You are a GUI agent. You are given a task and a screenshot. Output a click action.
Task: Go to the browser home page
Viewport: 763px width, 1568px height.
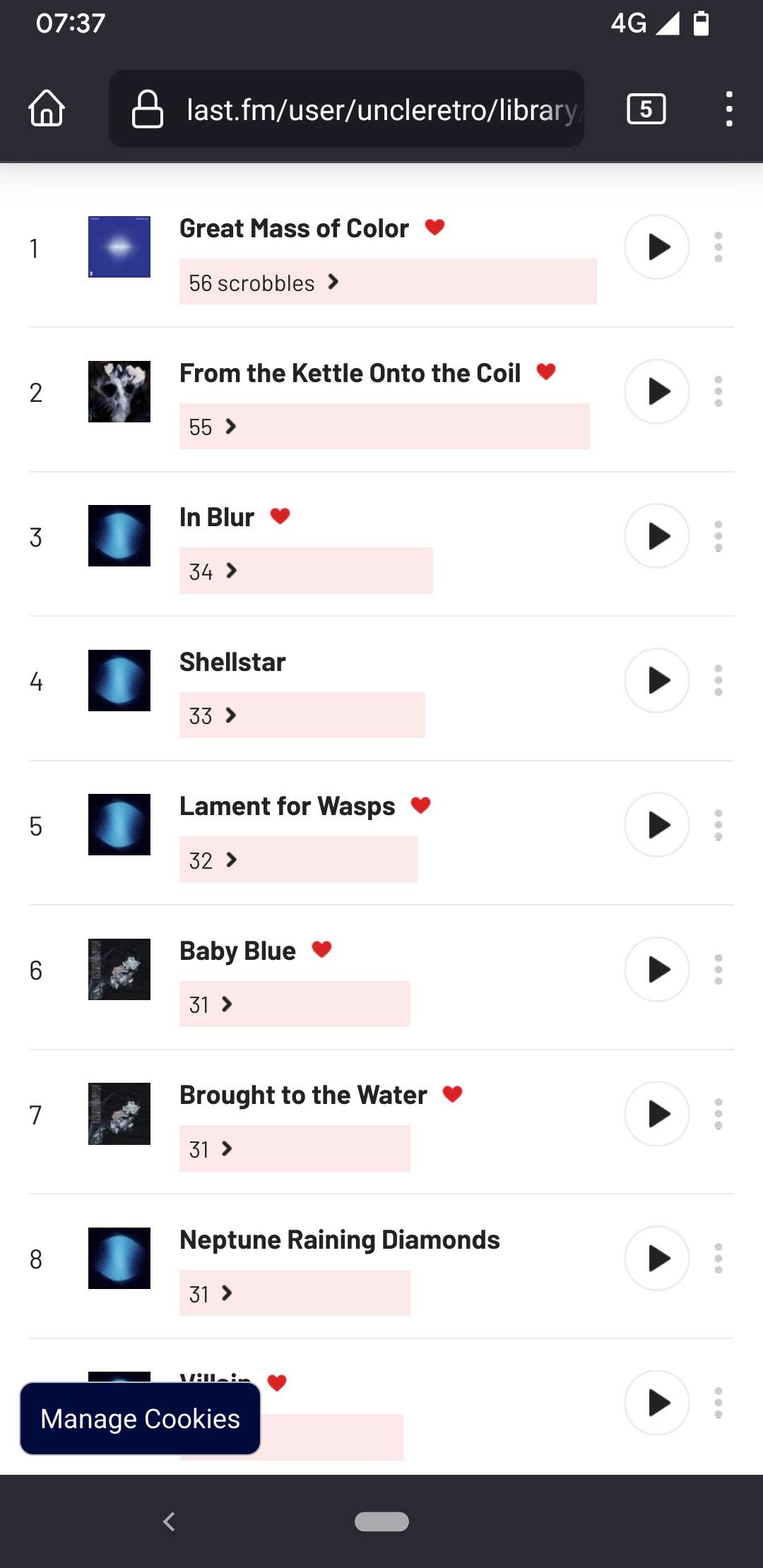coord(47,109)
